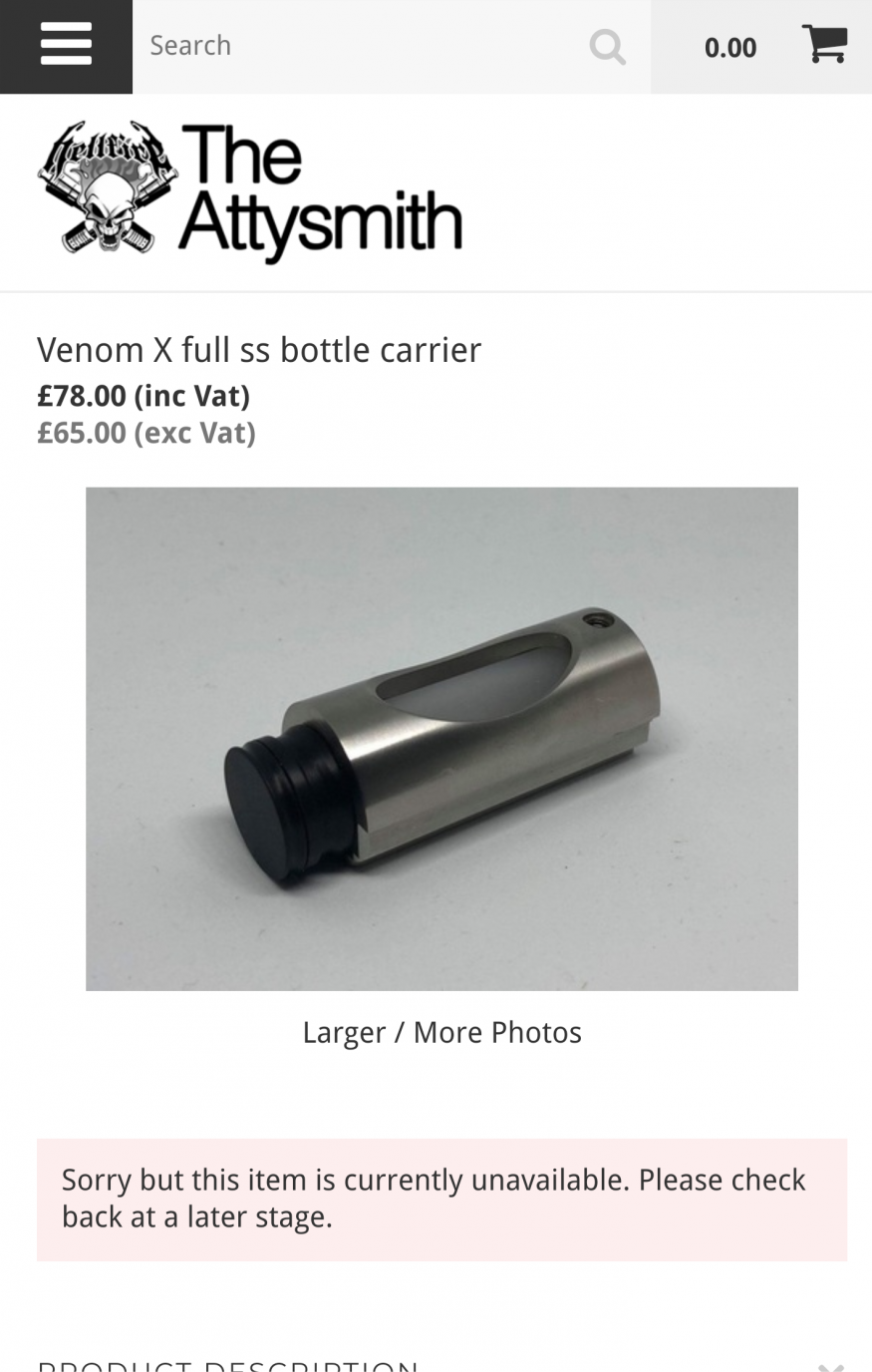Open the bottle carrier product photo
The image size is (872, 1372).
[441, 738]
